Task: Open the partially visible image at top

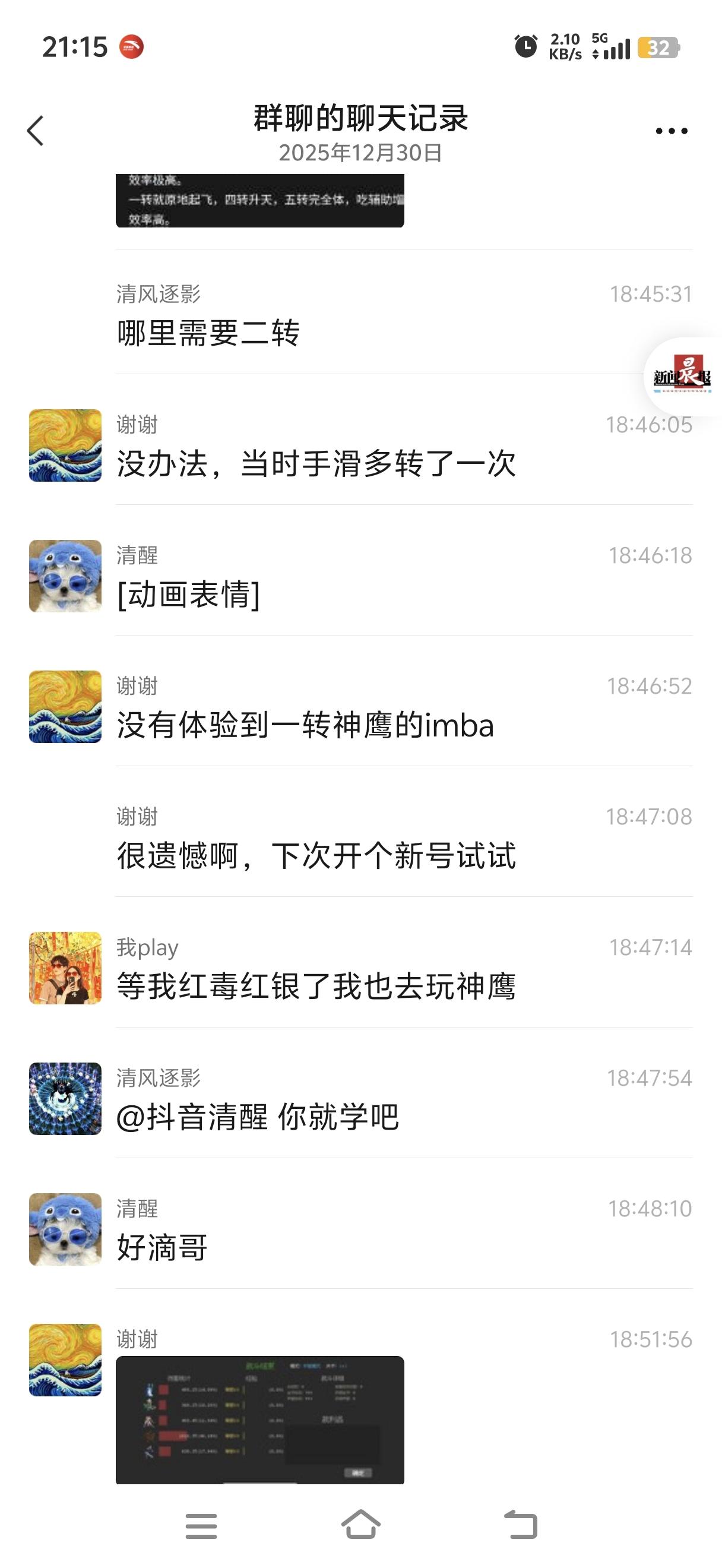Action: pyautogui.click(x=259, y=201)
